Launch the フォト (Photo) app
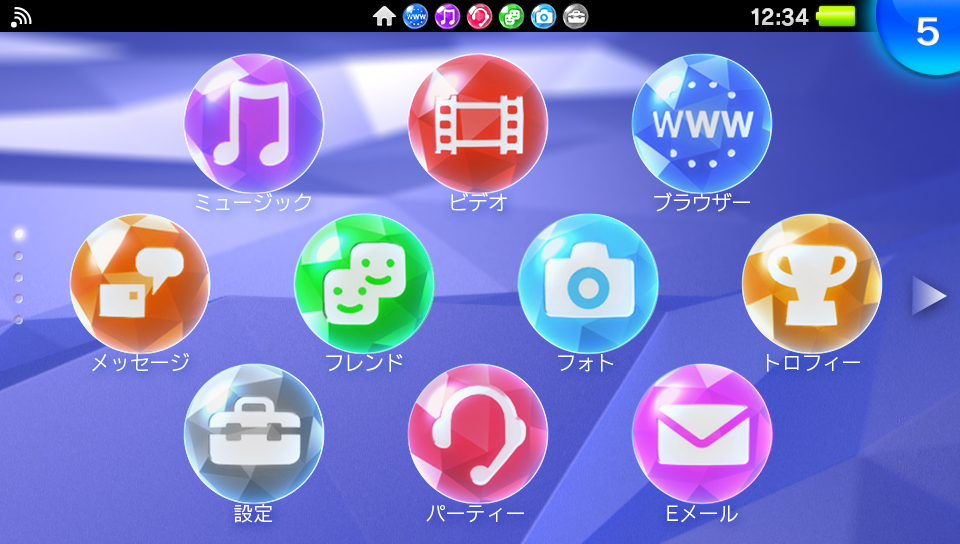The image size is (960, 544). (x=588, y=284)
